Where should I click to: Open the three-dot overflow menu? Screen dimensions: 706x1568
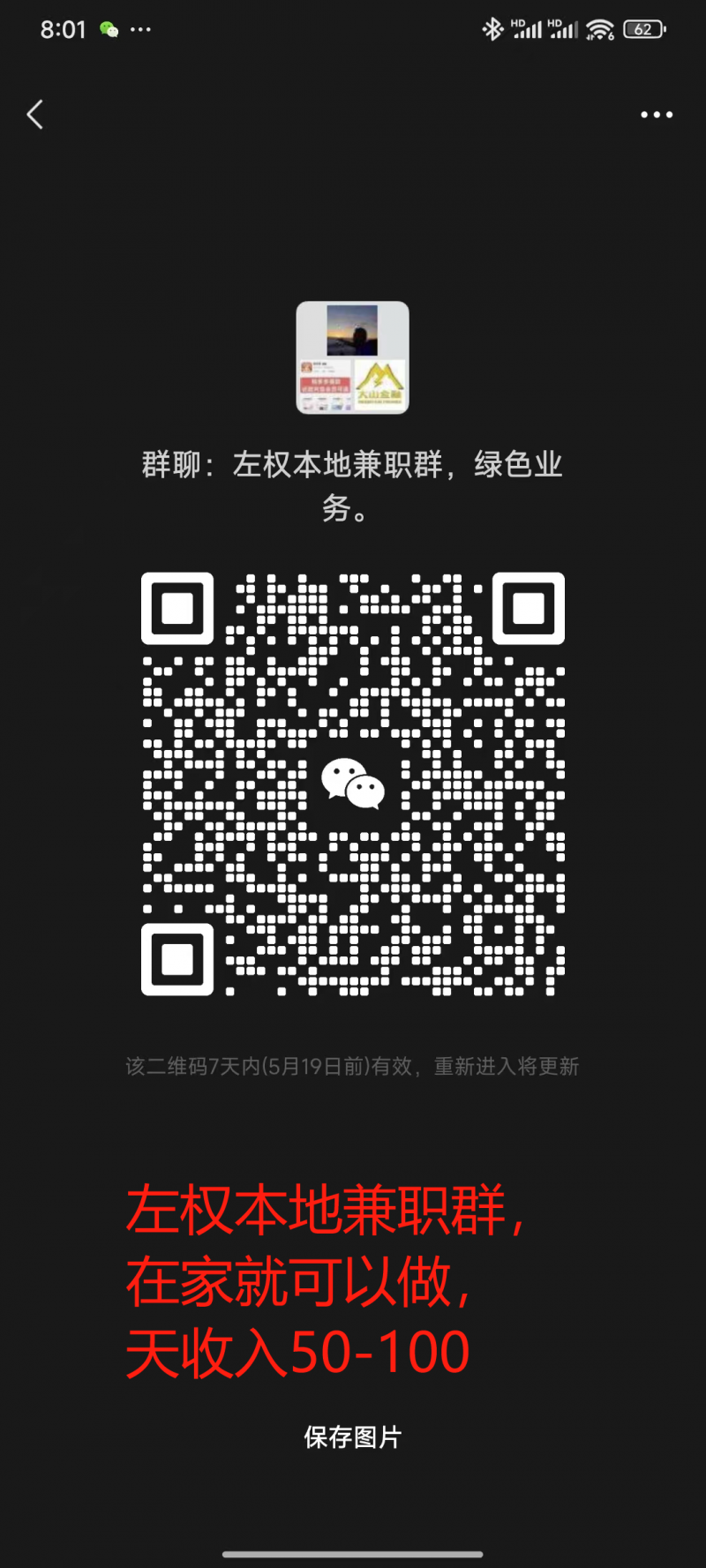coord(657,115)
